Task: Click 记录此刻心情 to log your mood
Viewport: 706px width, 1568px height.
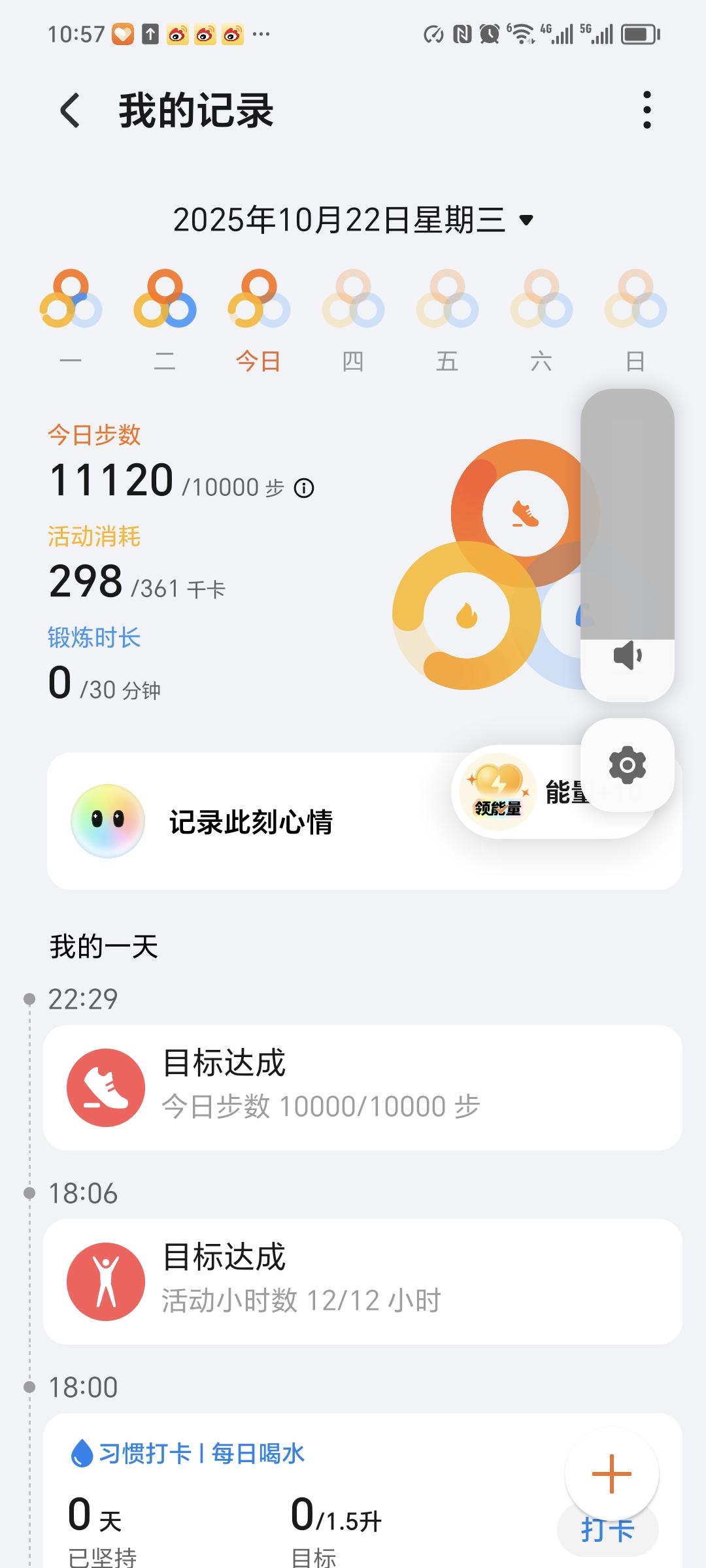Action: click(250, 822)
